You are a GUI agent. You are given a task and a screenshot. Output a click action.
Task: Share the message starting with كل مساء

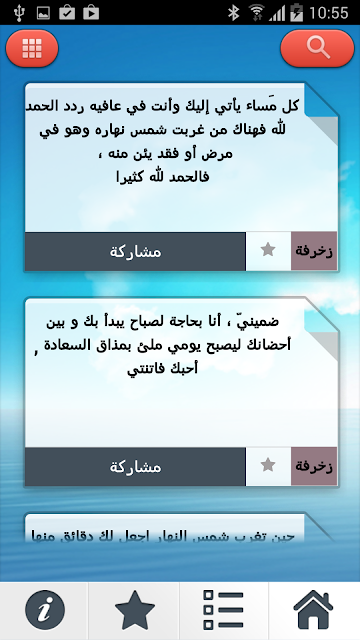pos(135,251)
